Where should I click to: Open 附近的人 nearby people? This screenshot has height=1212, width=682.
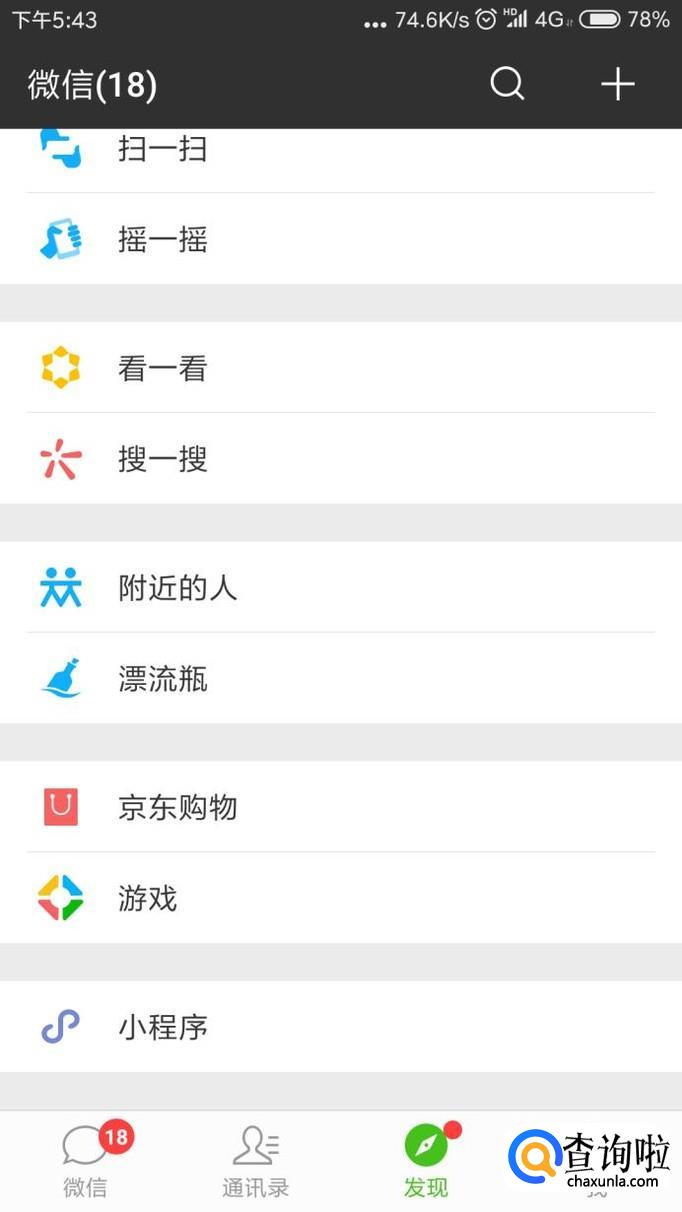[178, 588]
